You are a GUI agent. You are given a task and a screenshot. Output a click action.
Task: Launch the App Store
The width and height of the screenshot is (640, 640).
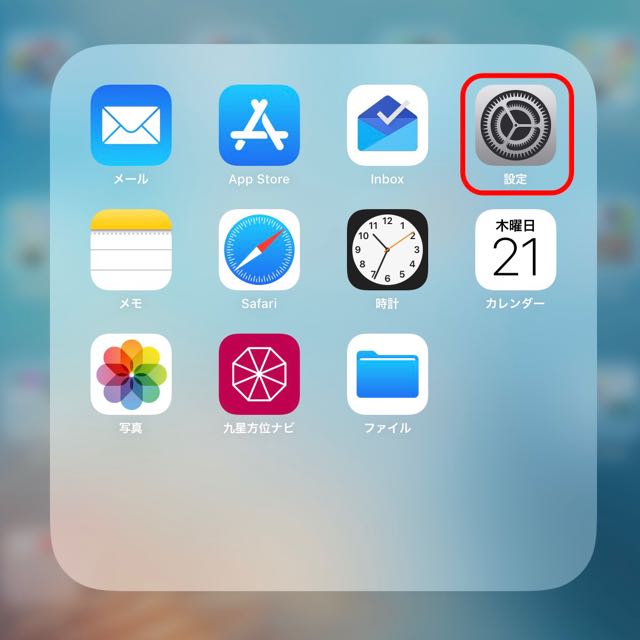tap(259, 125)
